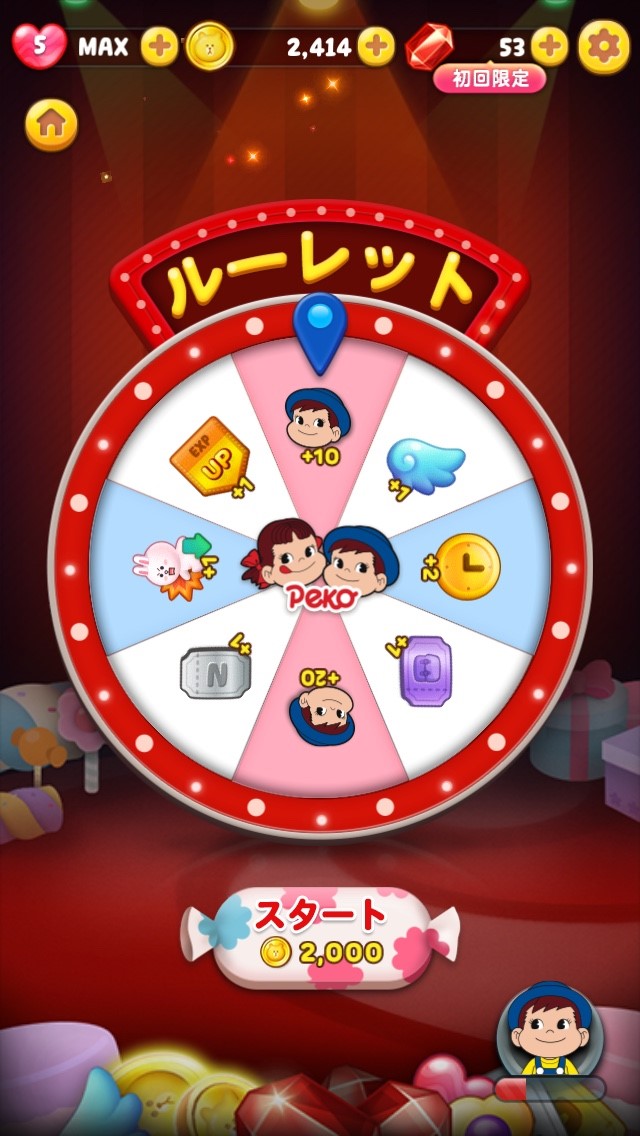Open the 初回限定 first-time offer badge
Screen dimensions: 640x1136
[490, 78]
